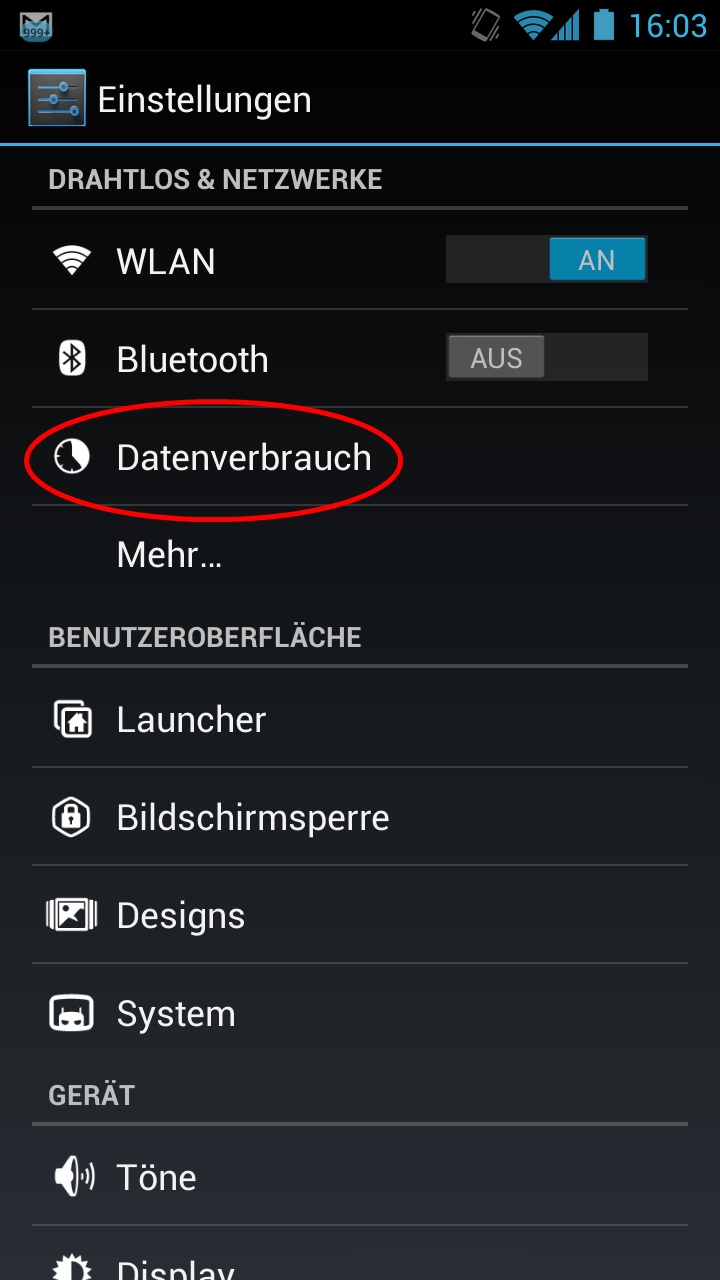Open Bluetooth settings row
The width and height of the screenshot is (720, 1280).
point(360,358)
